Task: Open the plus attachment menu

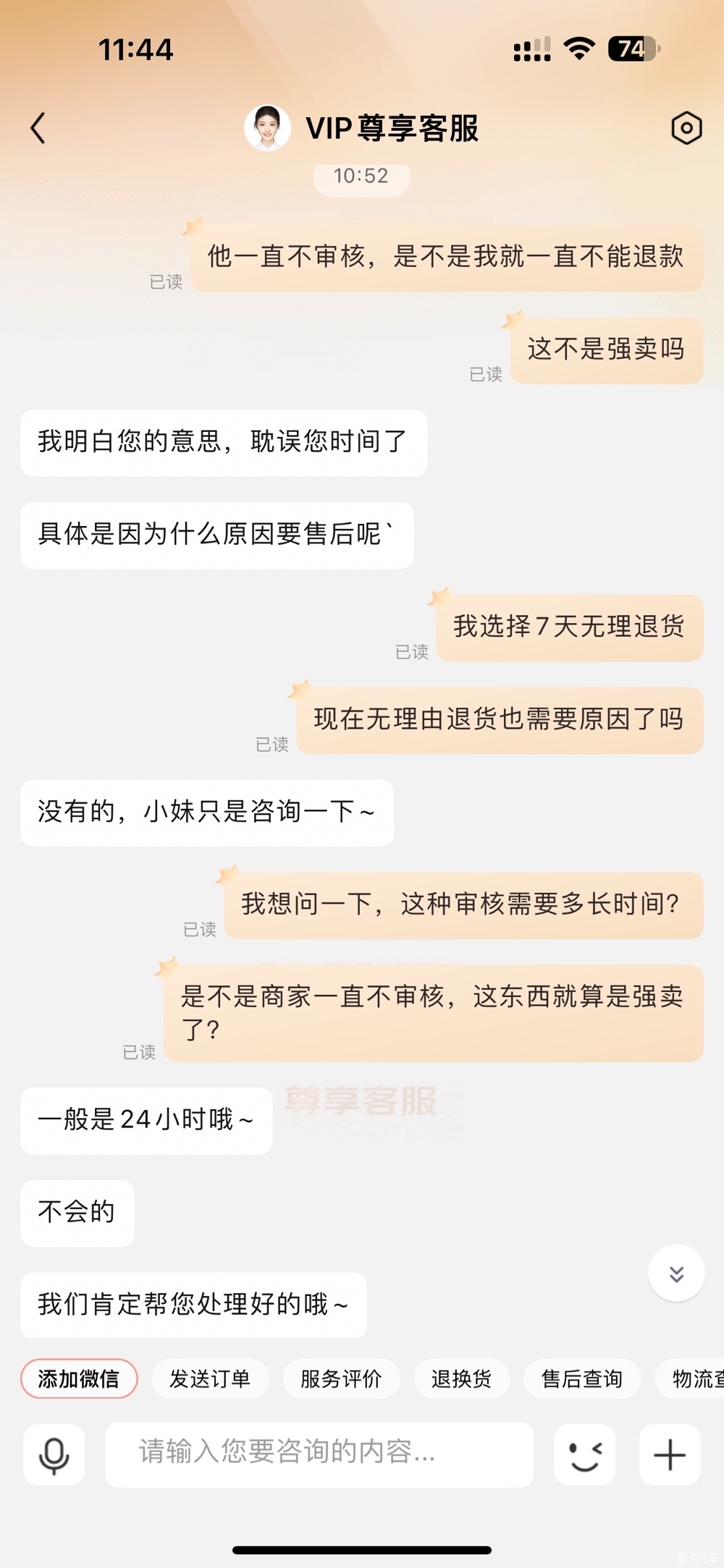Action: [x=670, y=1454]
